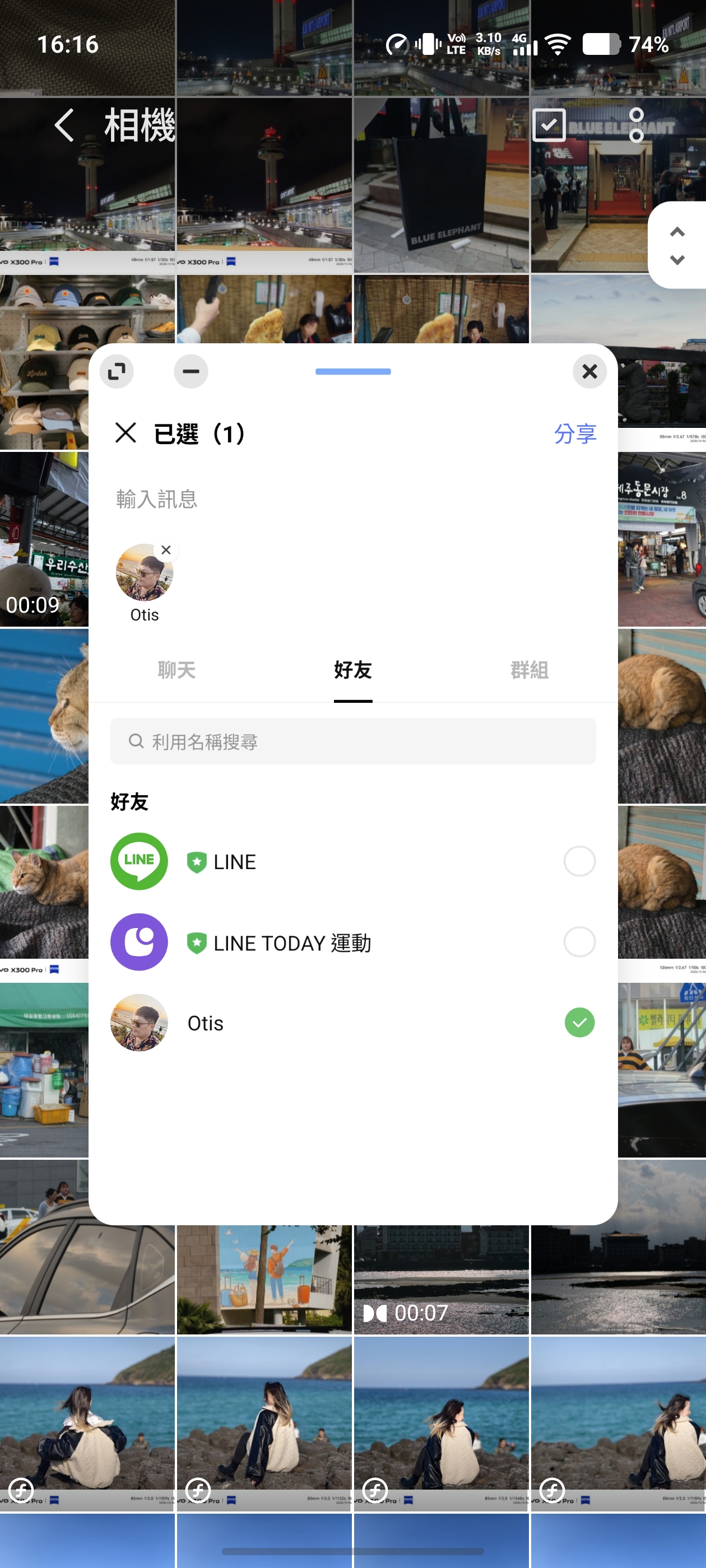
Task: Switch to the 群組 tab
Action: (x=529, y=670)
